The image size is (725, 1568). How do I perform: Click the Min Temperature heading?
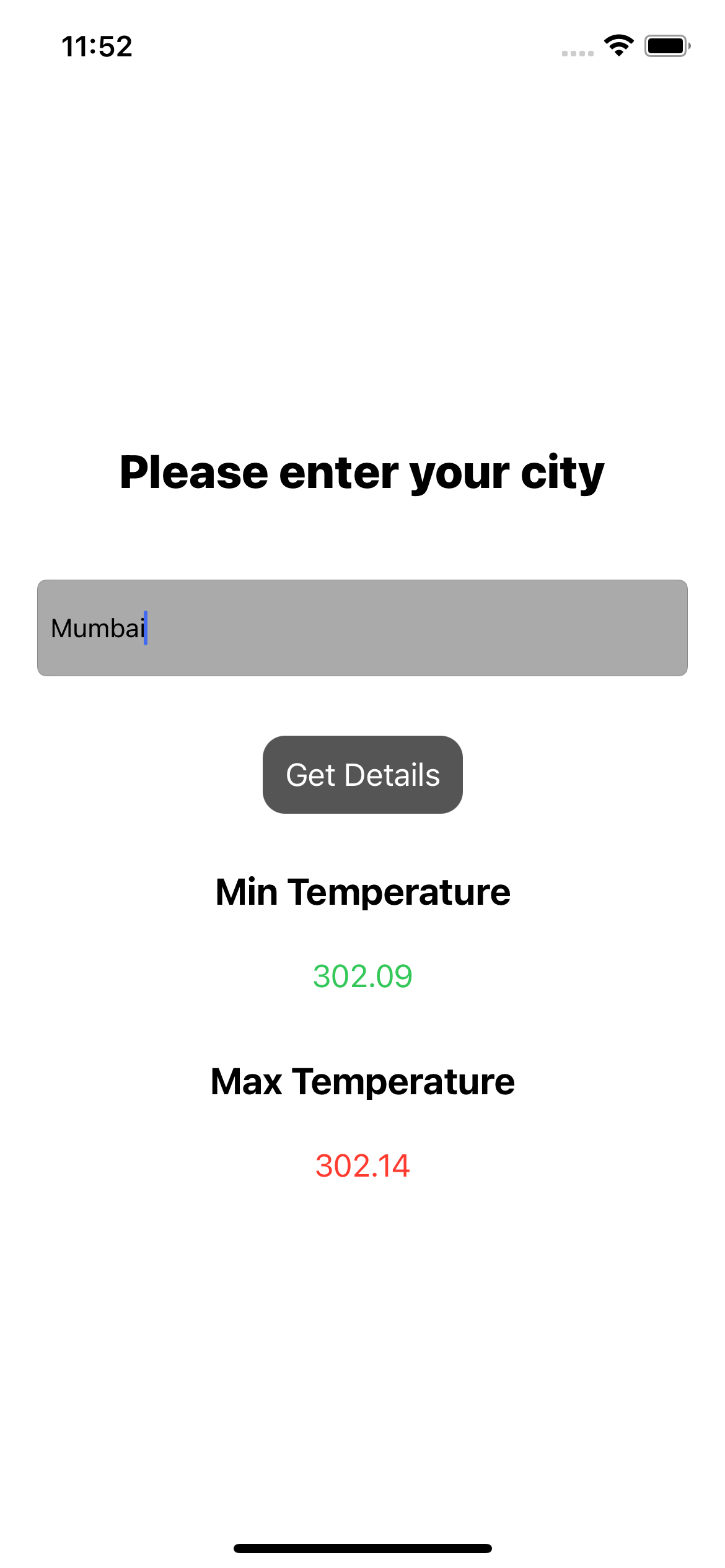tap(362, 892)
